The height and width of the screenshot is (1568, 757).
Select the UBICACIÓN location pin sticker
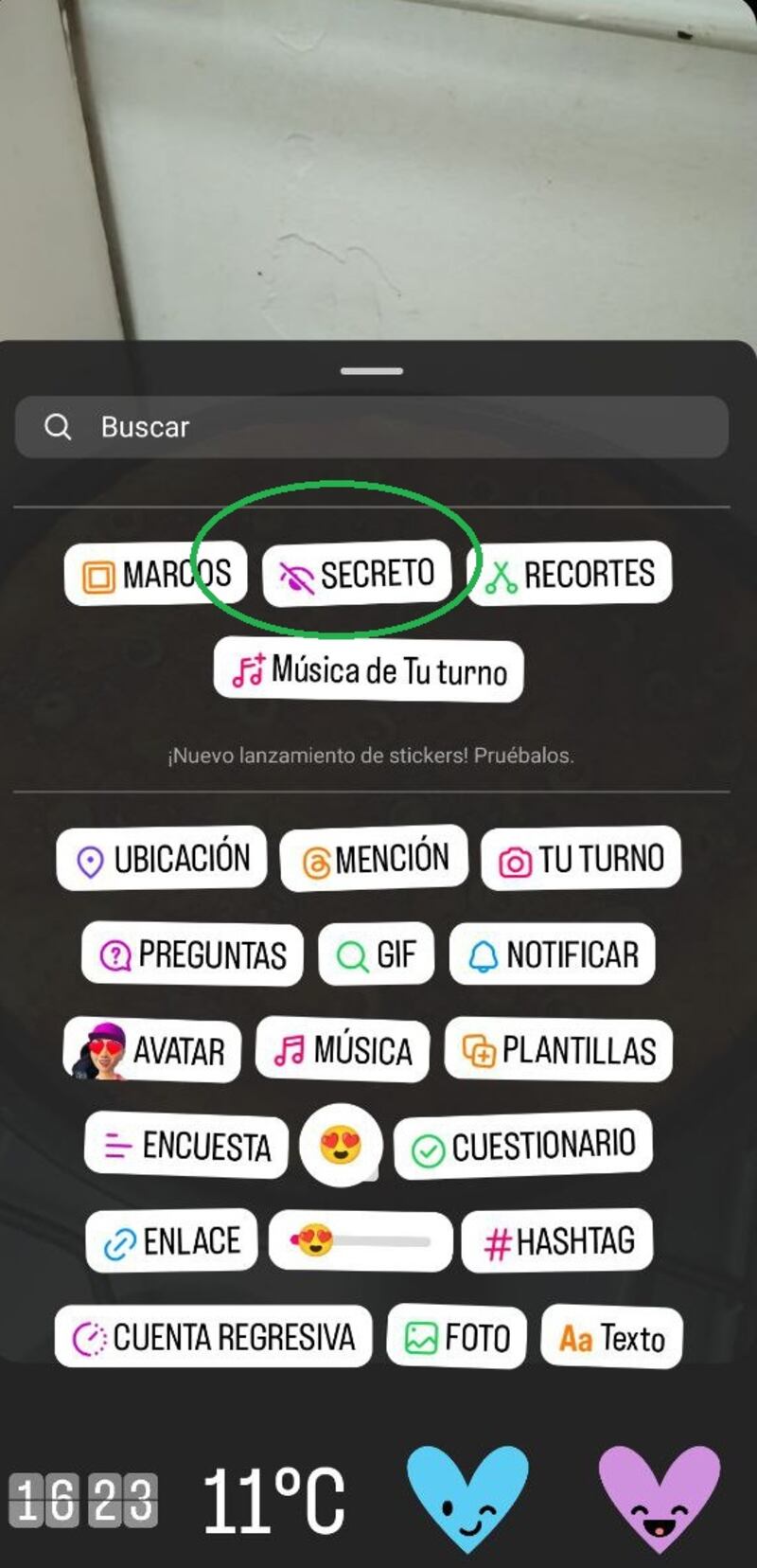(161, 859)
